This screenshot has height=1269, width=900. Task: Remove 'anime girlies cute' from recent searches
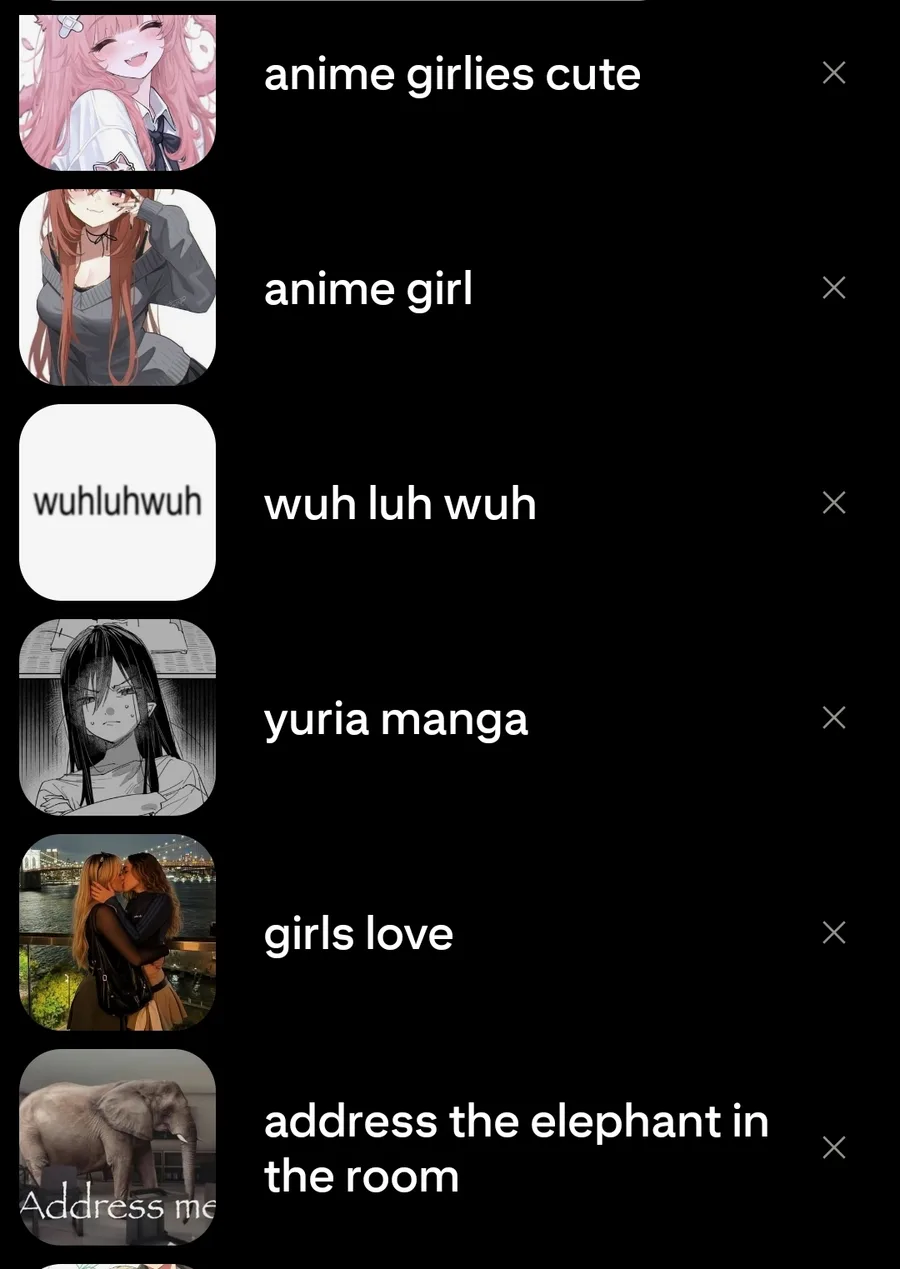point(833,73)
